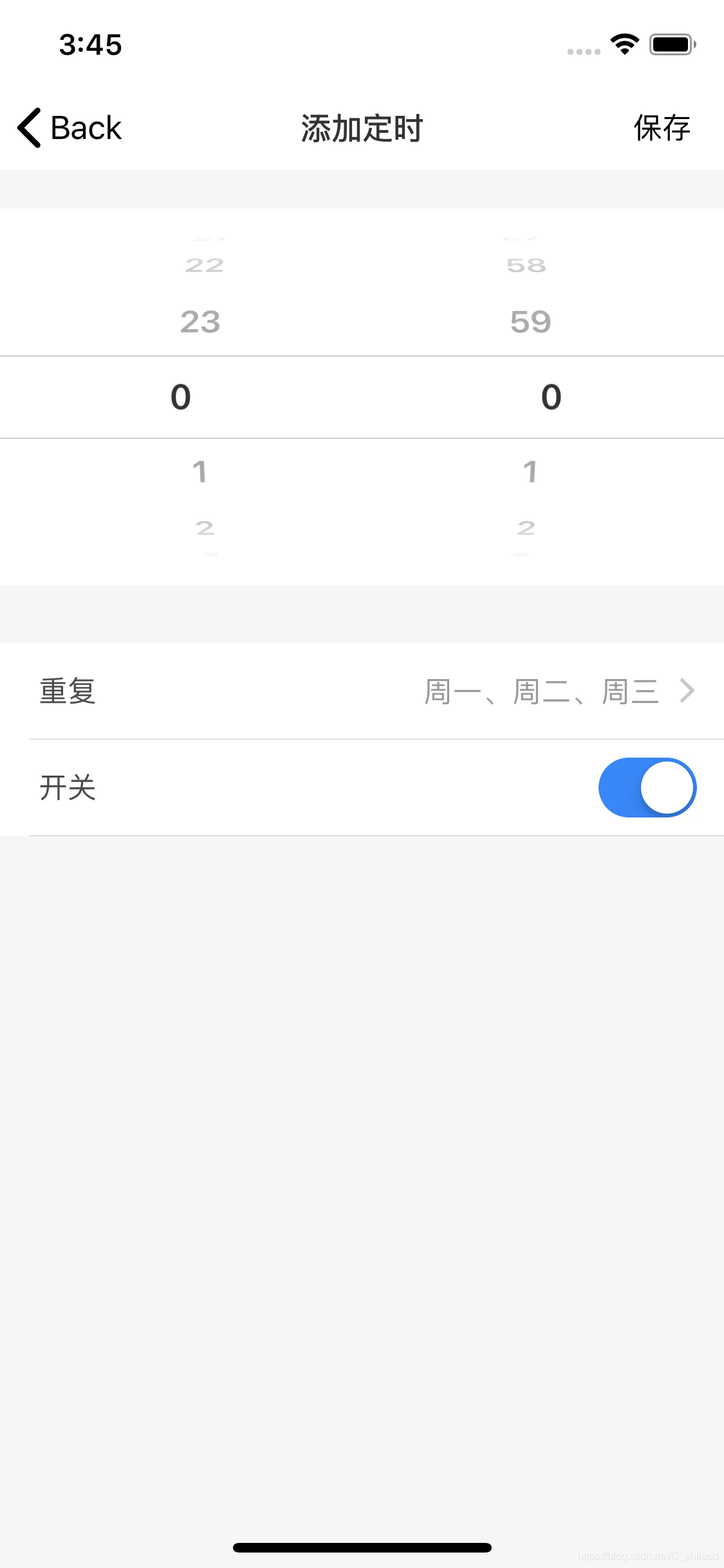Select hour 22 in the picker
This screenshot has height=1568, width=724.
coord(204,265)
